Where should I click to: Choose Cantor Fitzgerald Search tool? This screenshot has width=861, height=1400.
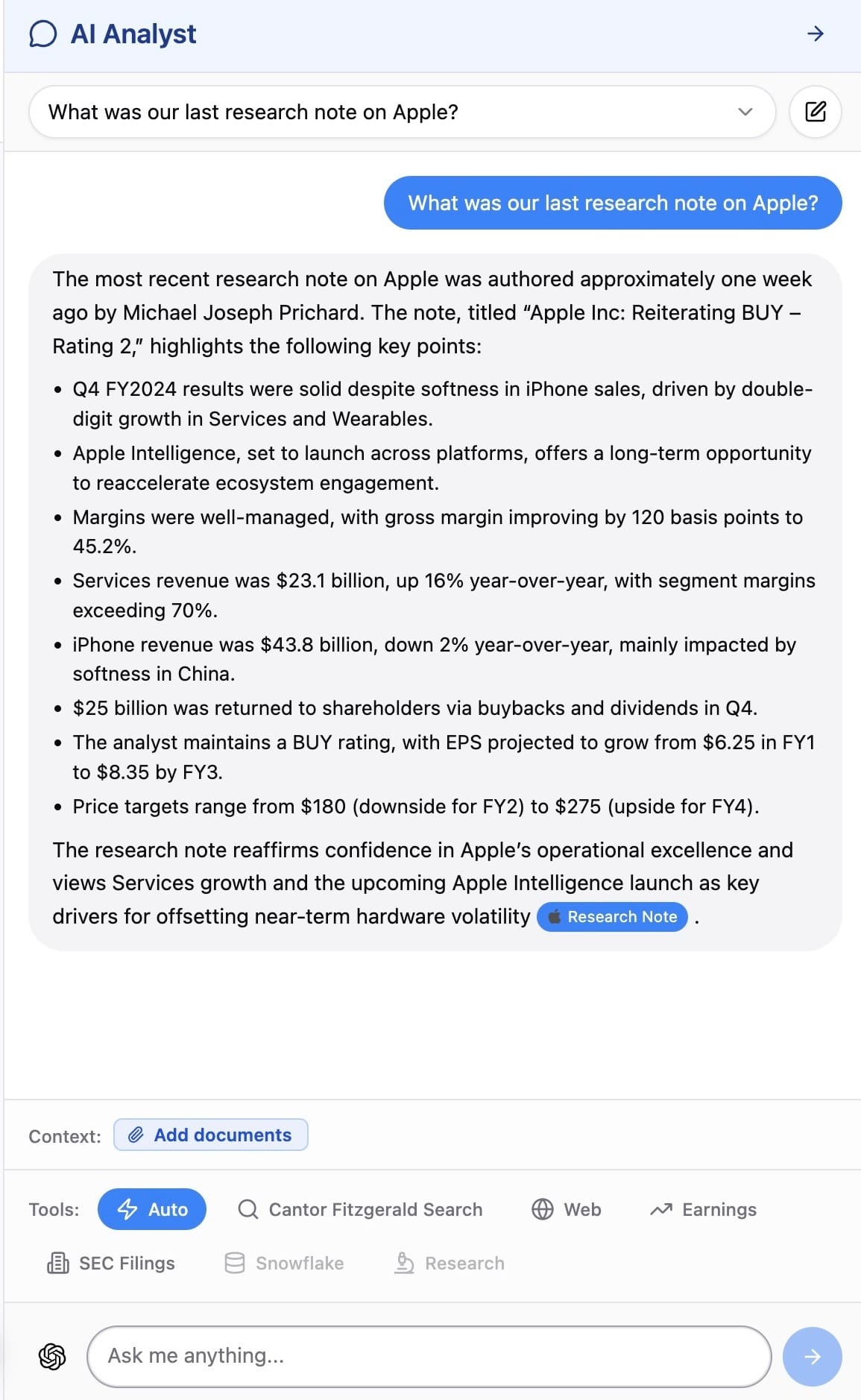360,1209
